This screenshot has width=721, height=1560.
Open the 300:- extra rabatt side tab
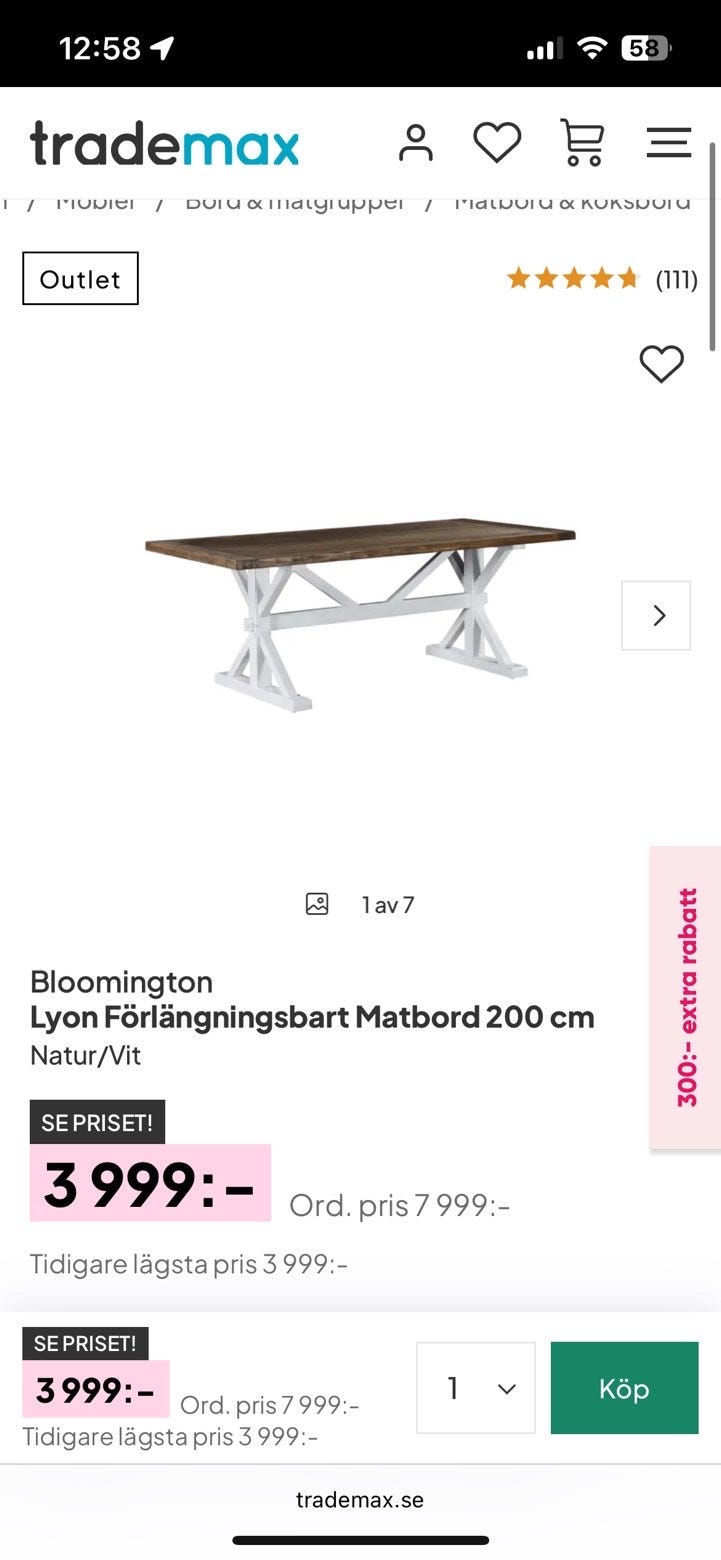[x=686, y=997]
